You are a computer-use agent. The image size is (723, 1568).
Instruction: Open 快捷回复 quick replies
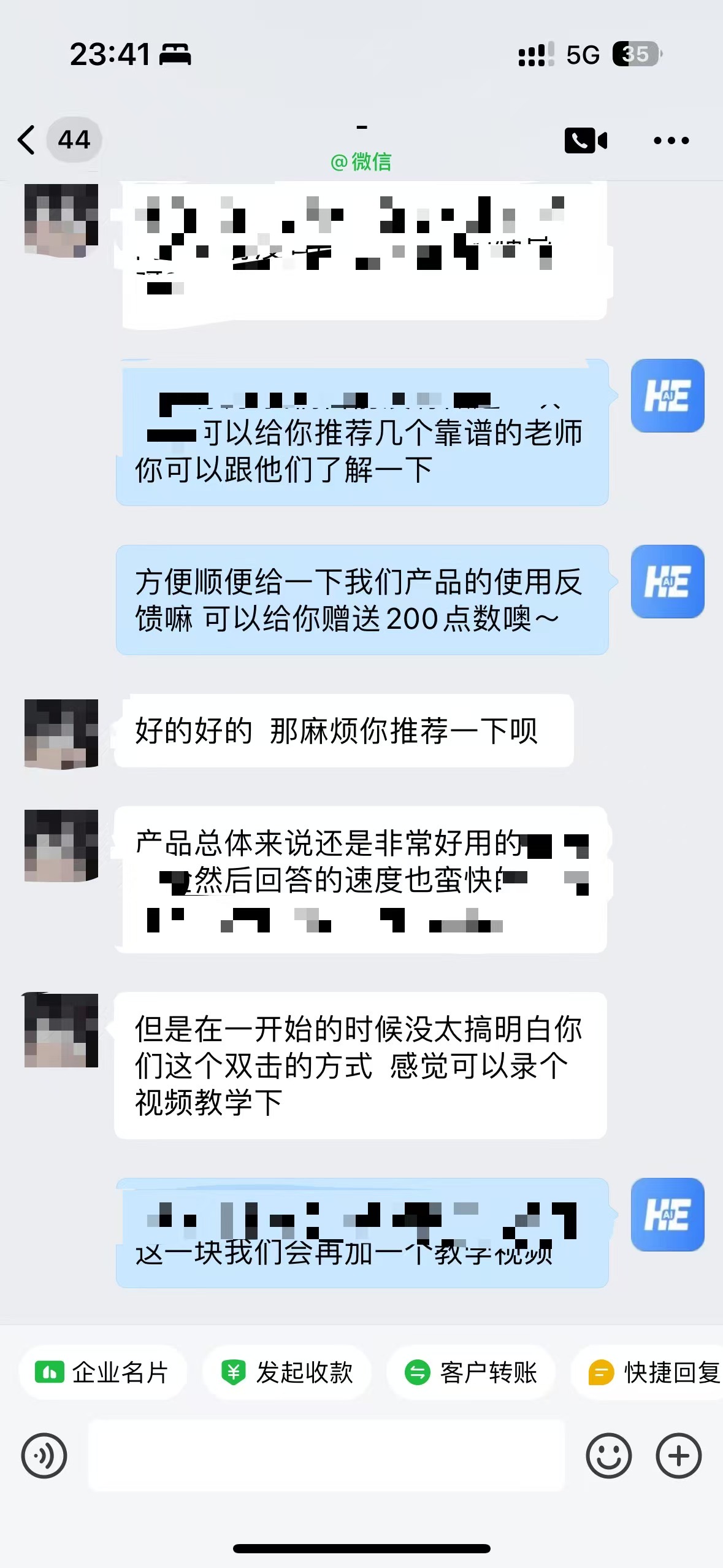[653, 1373]
